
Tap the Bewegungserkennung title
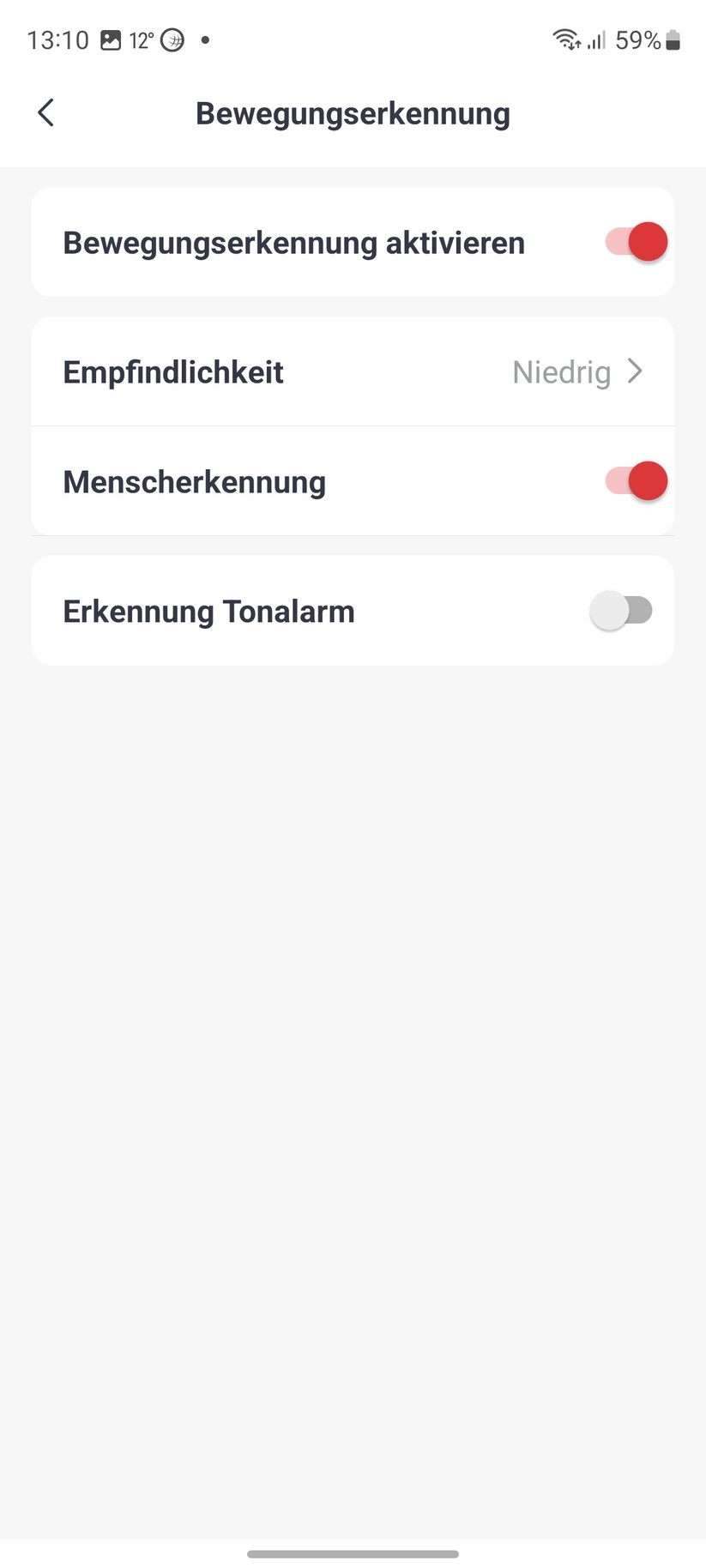[353, 112]
